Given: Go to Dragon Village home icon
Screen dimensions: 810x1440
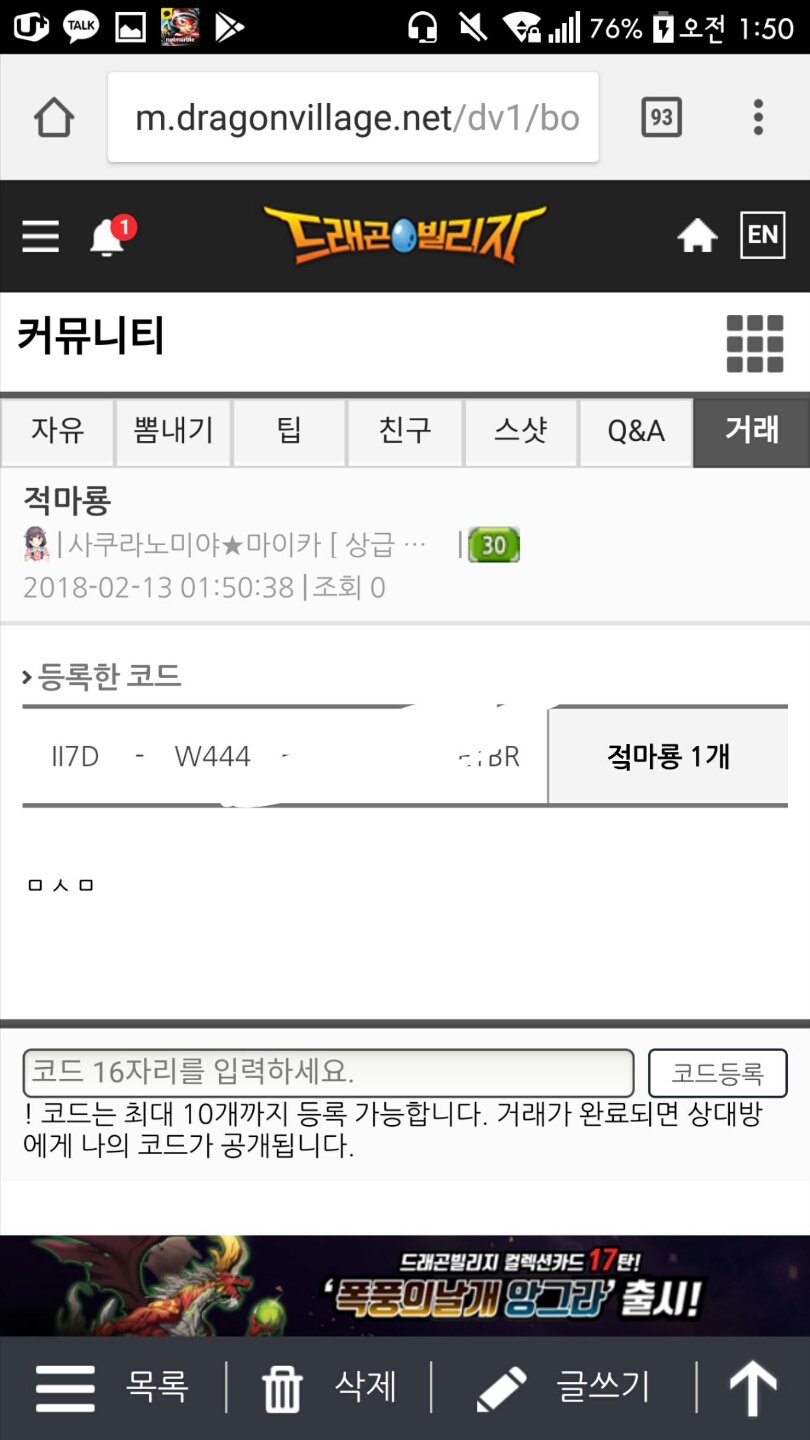Looking at the screenshot, I should [x=697, y=237].
